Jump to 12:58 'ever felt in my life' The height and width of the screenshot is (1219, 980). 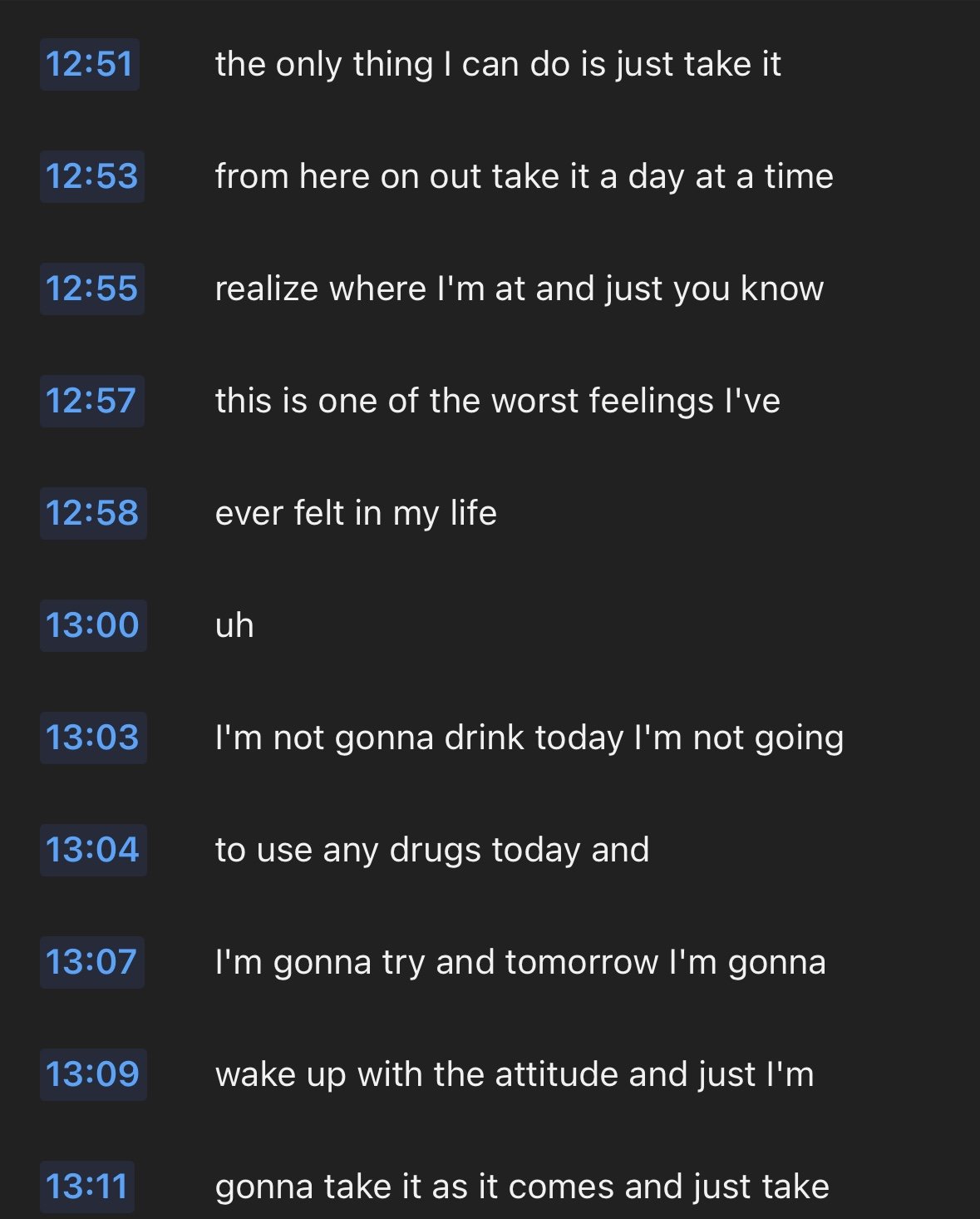[x=92, y=513]
